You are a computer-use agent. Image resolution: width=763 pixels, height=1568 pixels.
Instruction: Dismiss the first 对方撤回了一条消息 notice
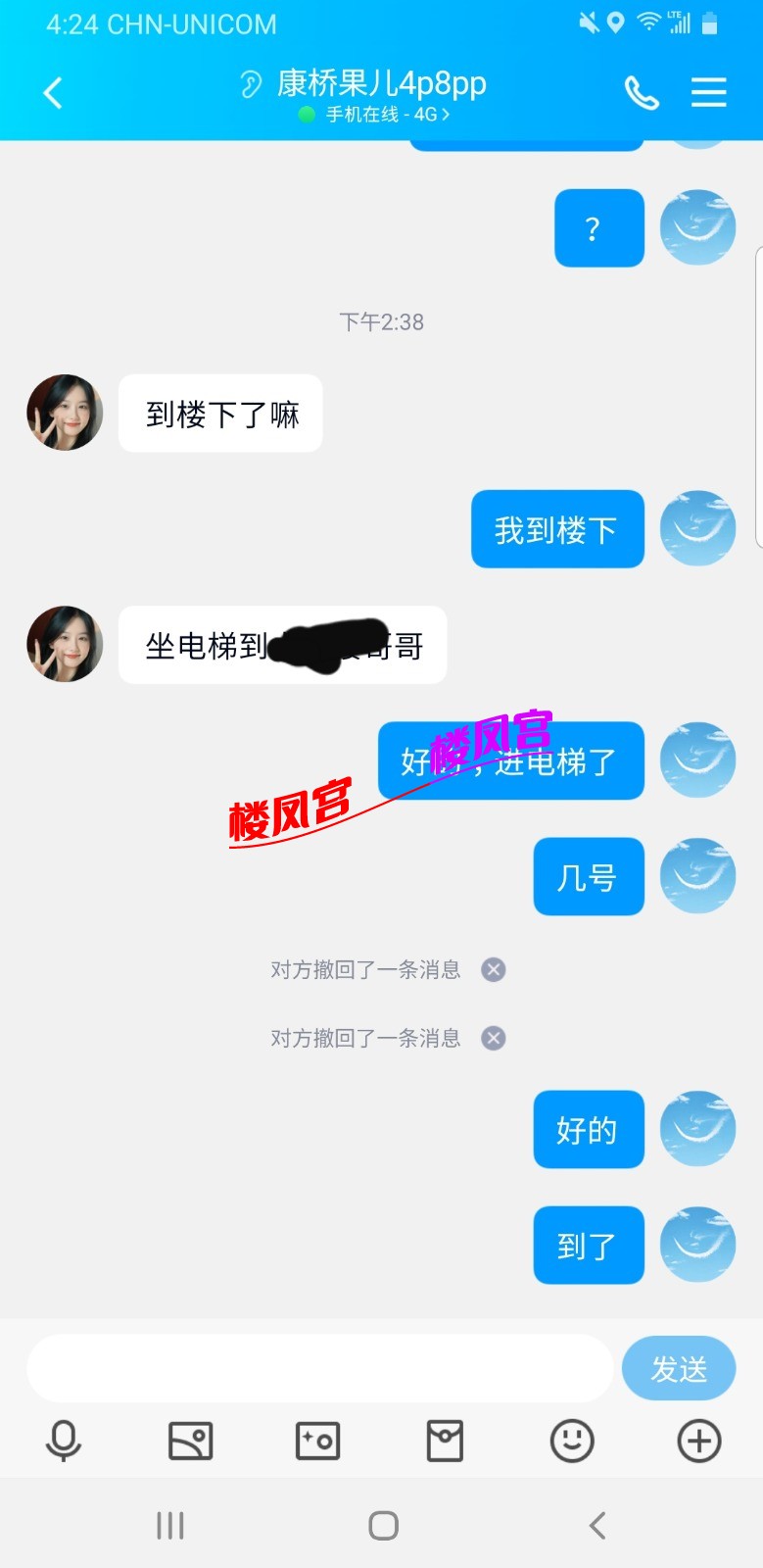494,969
